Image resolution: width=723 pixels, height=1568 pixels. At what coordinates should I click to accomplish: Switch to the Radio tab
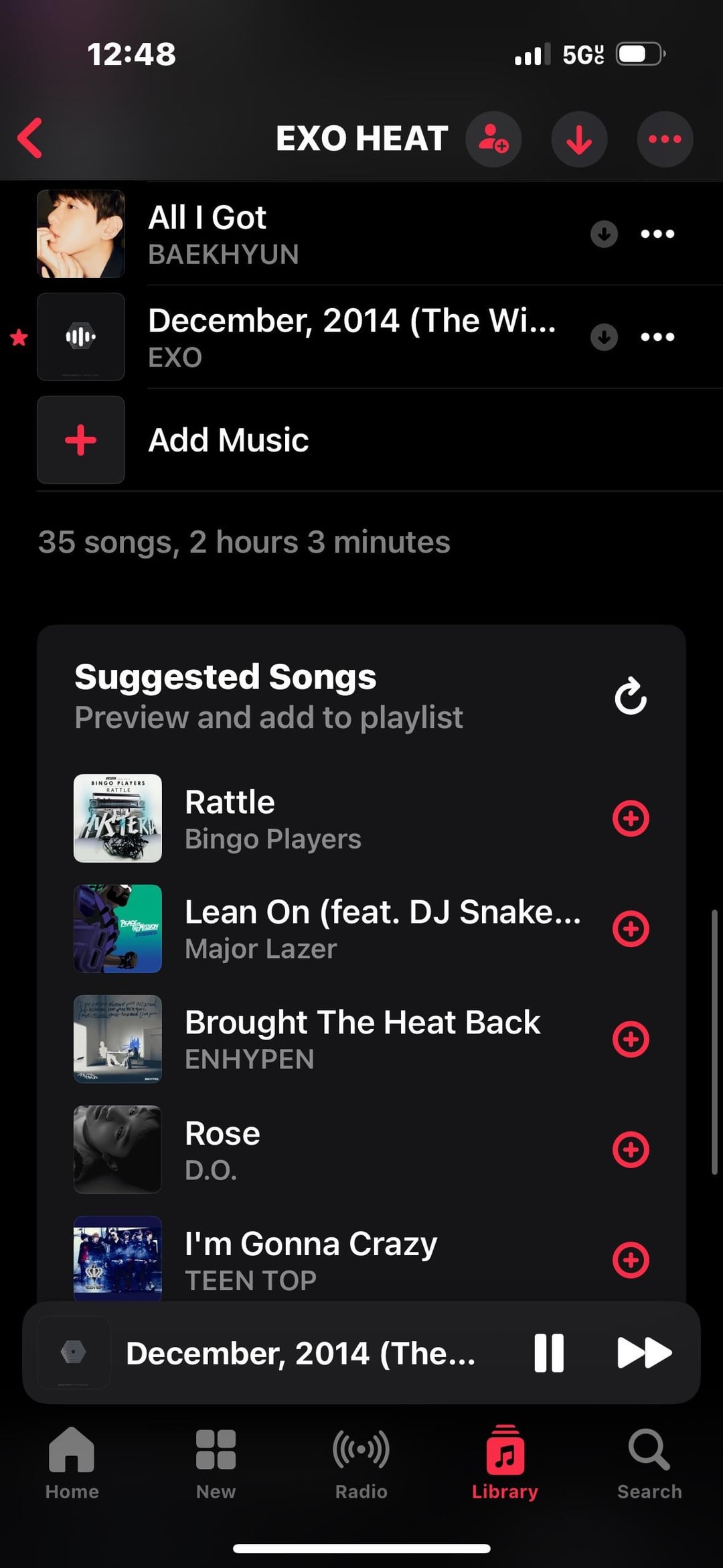tap(361, 1464)
